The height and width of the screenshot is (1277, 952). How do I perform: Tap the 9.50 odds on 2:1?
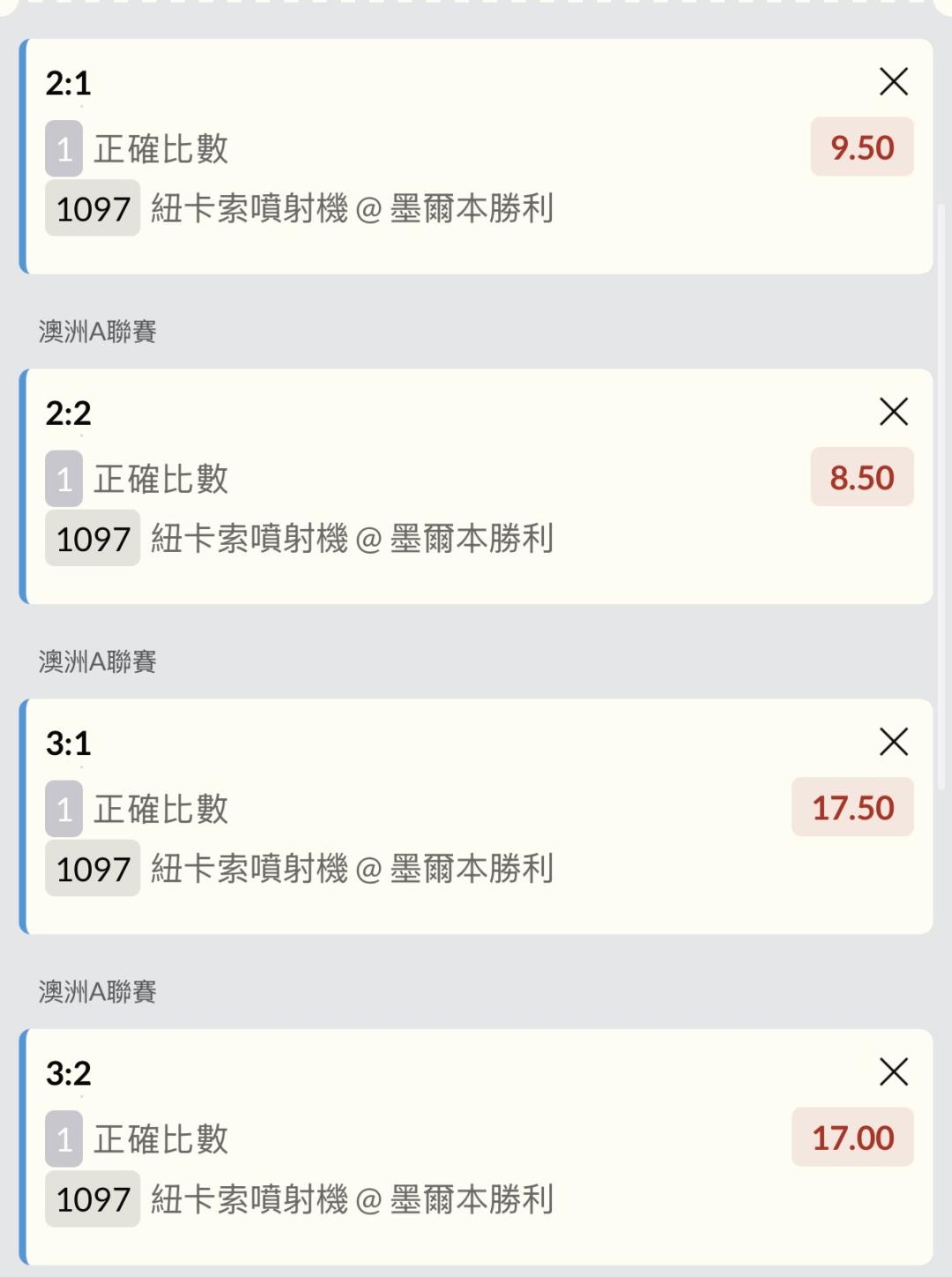pos(861,147)
